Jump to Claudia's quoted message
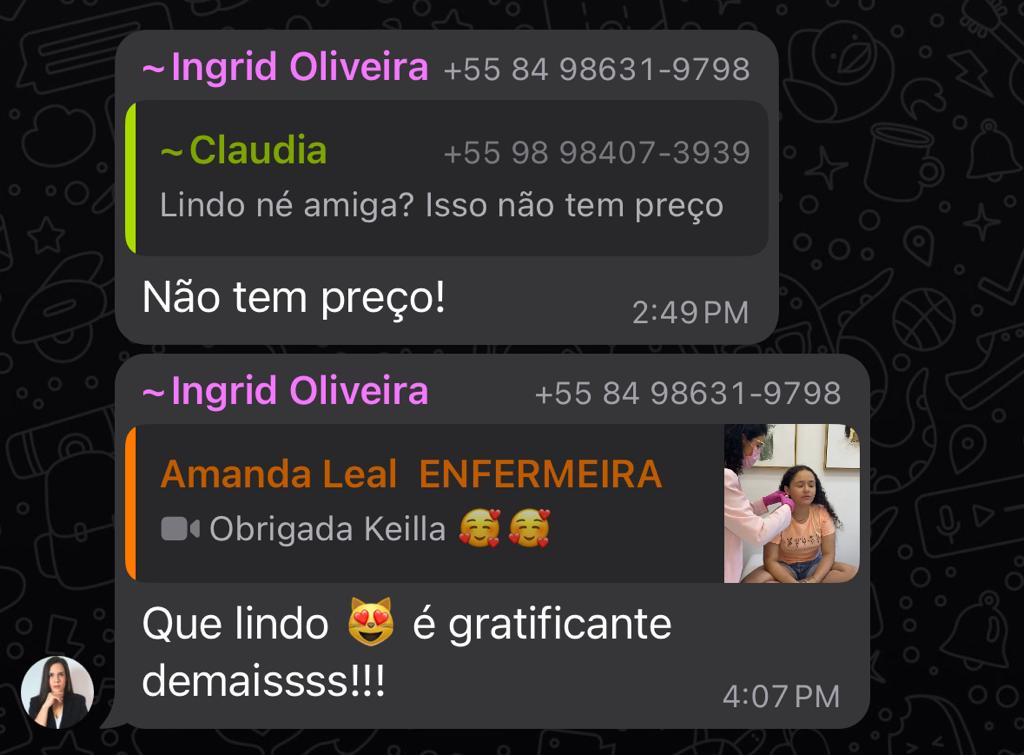The image size is (1024, 755). 446,180
